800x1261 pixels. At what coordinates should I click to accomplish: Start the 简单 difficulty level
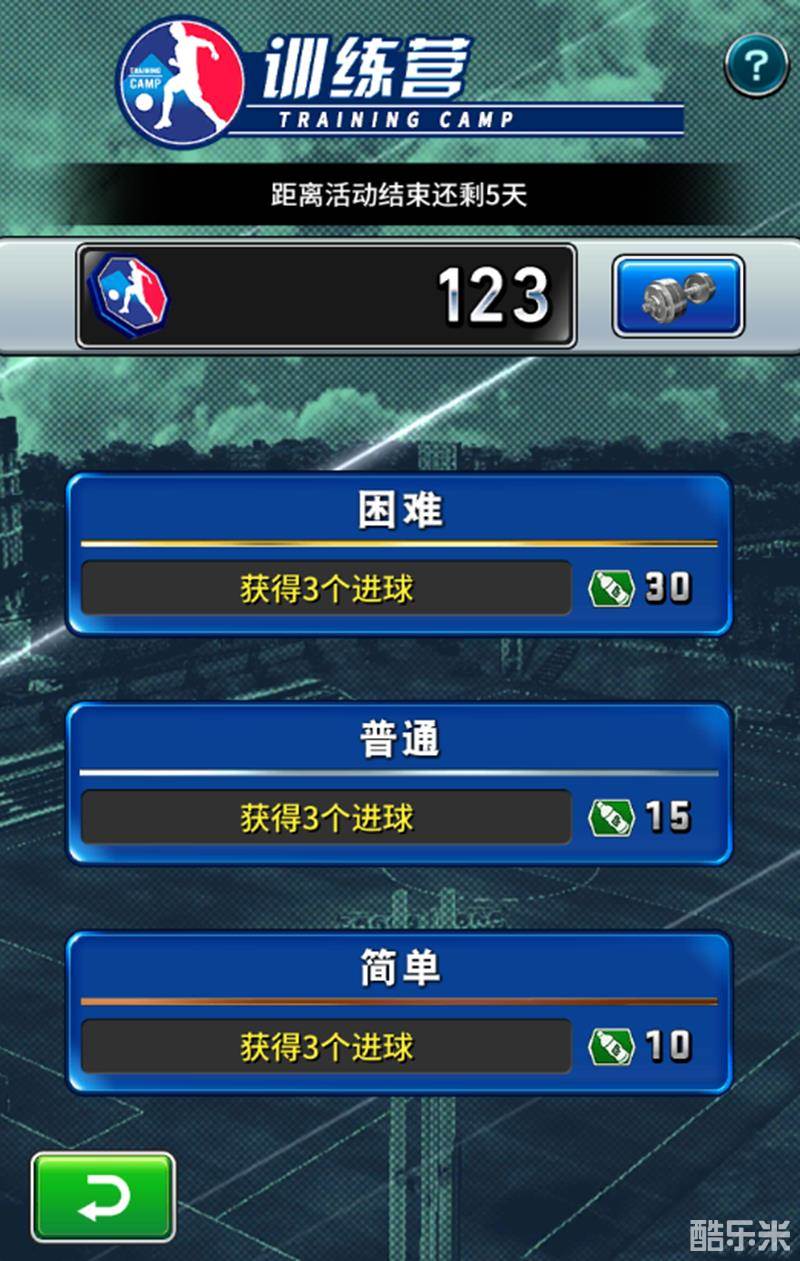point(399,1012)
